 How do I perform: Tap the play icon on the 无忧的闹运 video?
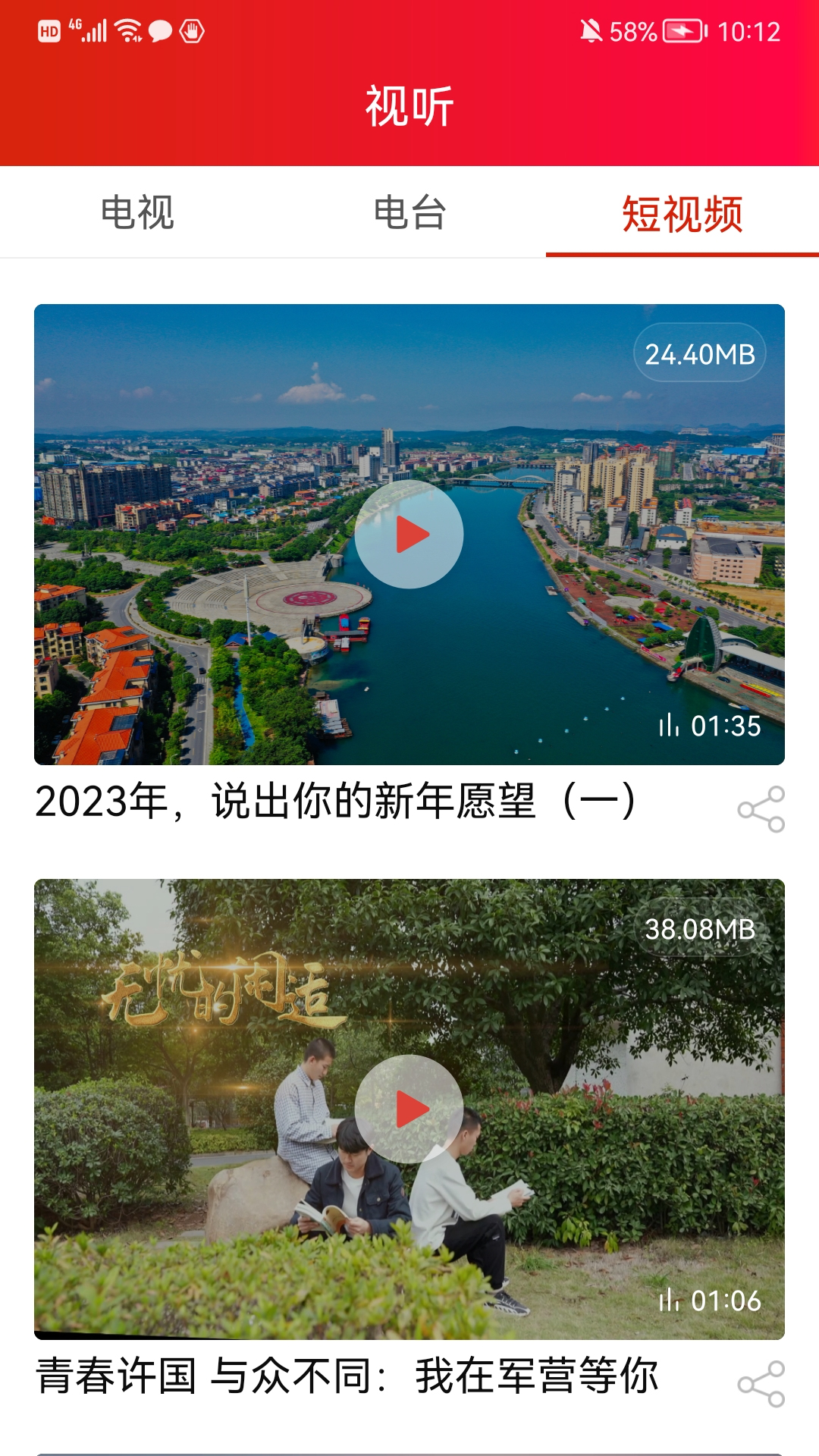409,1109
